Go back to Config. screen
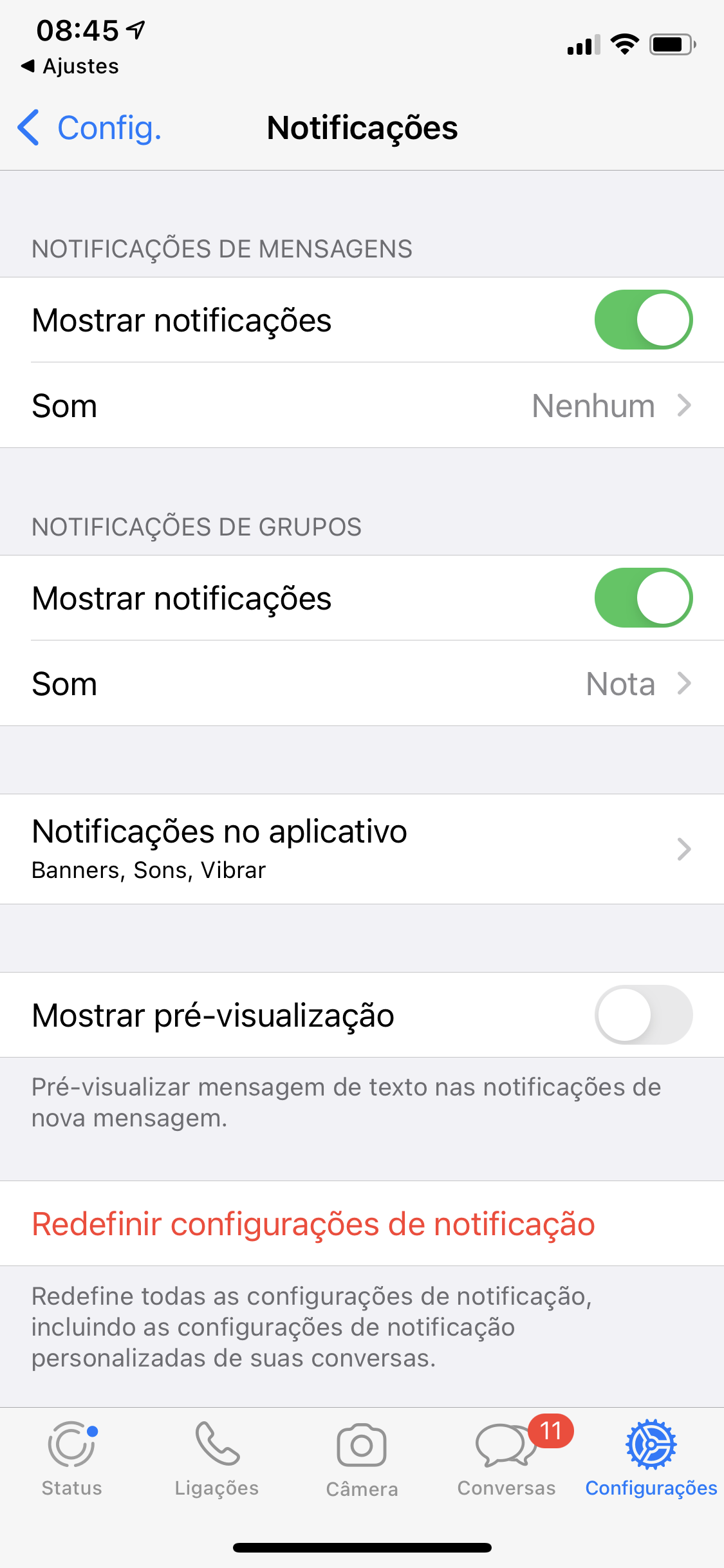 pos(89,128)
